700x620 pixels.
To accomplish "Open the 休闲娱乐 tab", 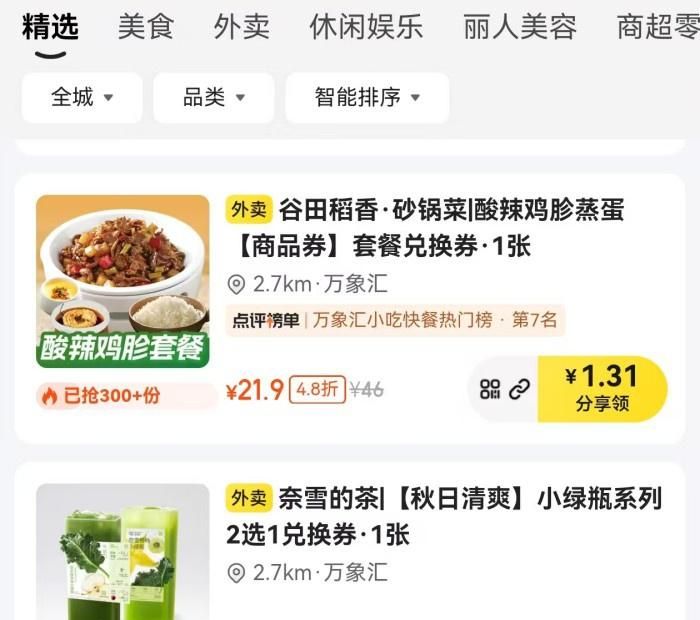I will (x=365, y=27).
